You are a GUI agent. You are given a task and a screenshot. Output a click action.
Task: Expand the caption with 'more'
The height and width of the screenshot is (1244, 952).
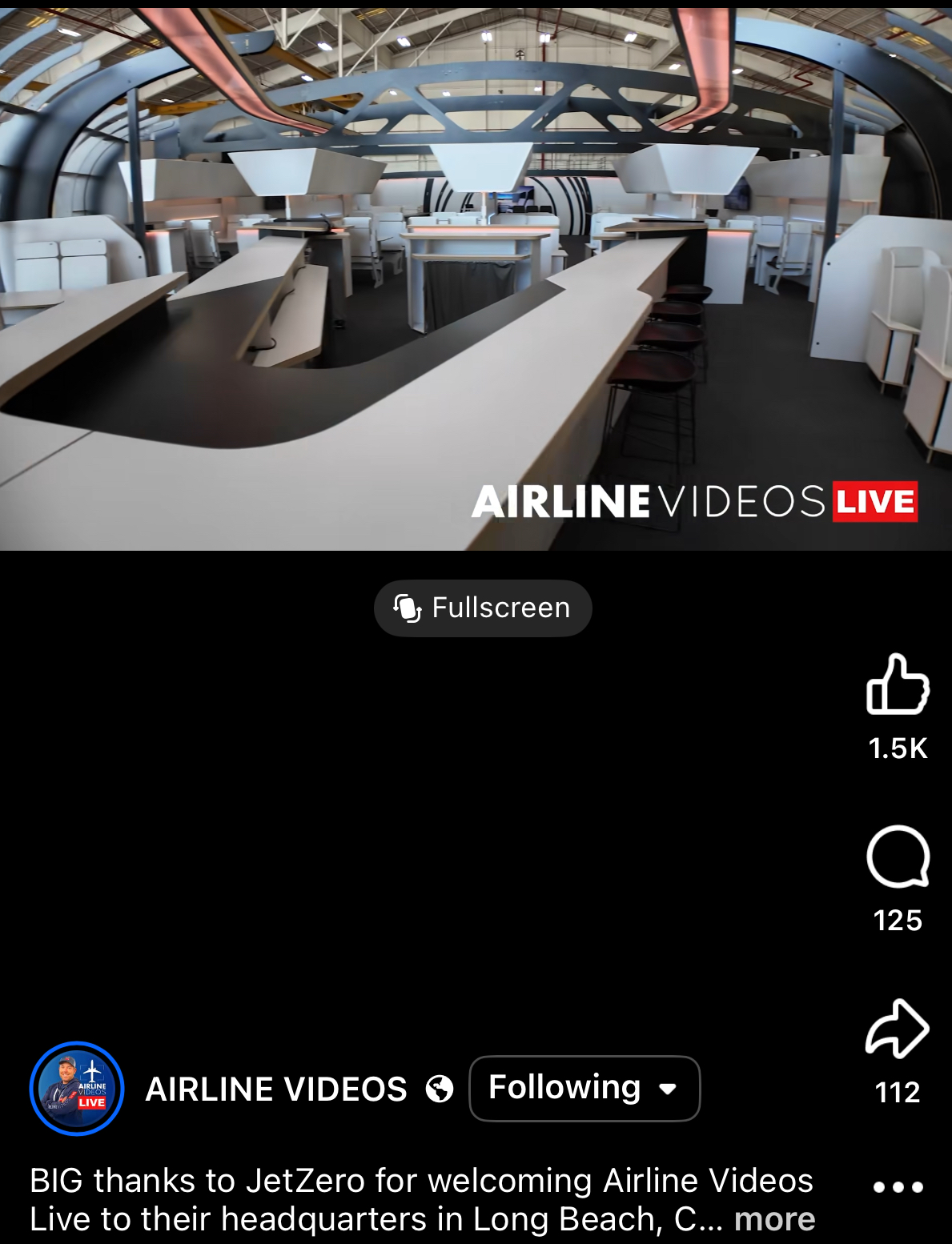pyautogui.click(x=774, y=1219)
